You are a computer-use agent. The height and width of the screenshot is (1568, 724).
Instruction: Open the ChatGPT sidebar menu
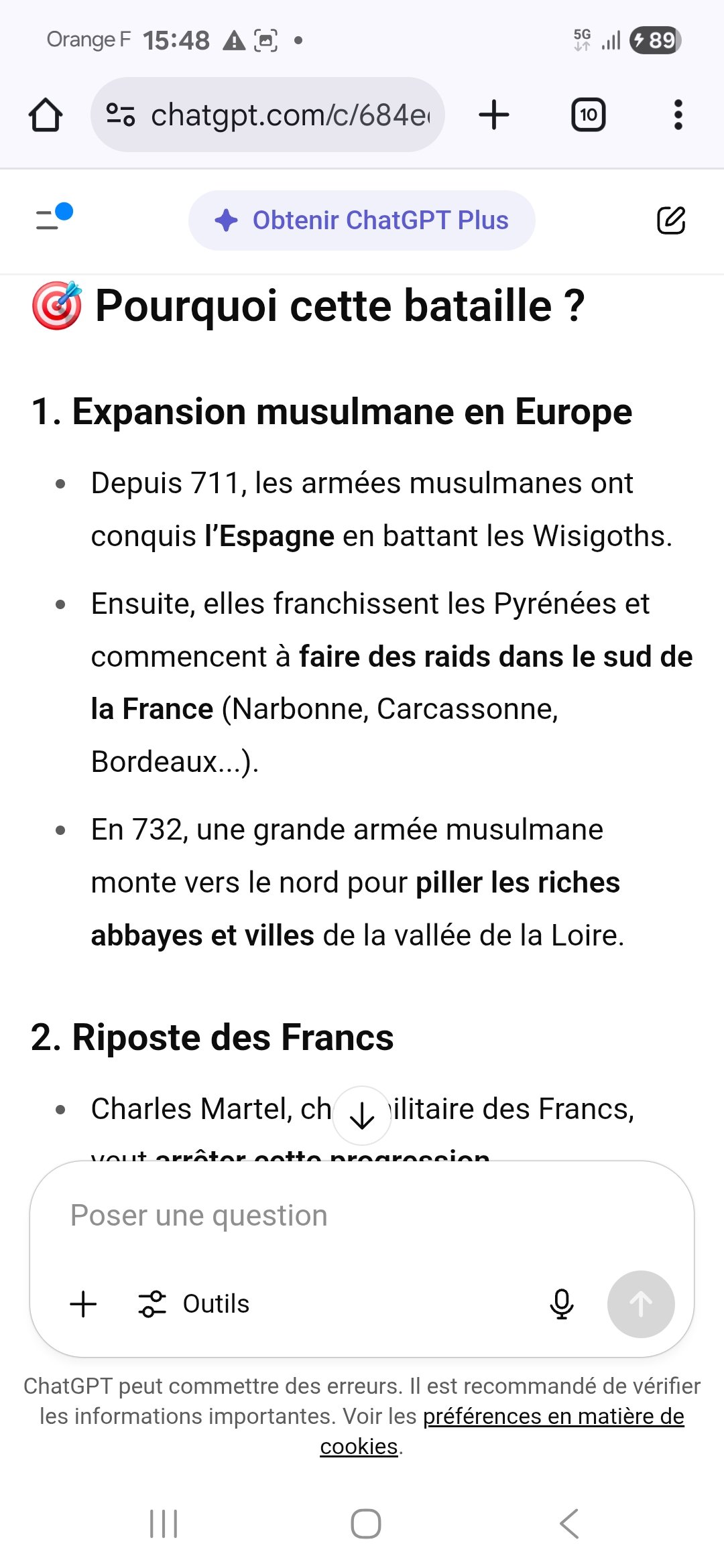tap(52, 218)
